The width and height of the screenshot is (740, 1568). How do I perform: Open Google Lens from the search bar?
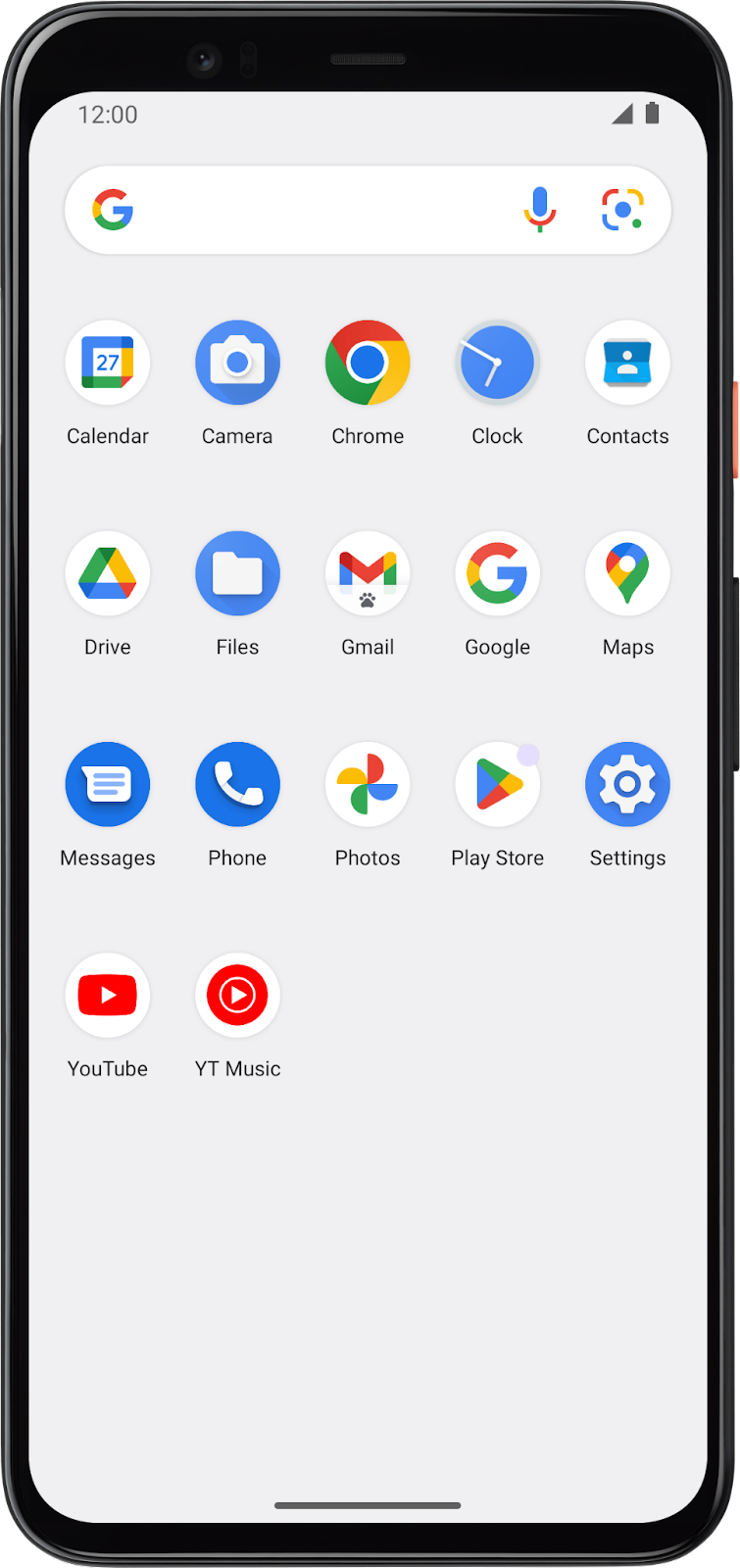[x=624, y=209]
